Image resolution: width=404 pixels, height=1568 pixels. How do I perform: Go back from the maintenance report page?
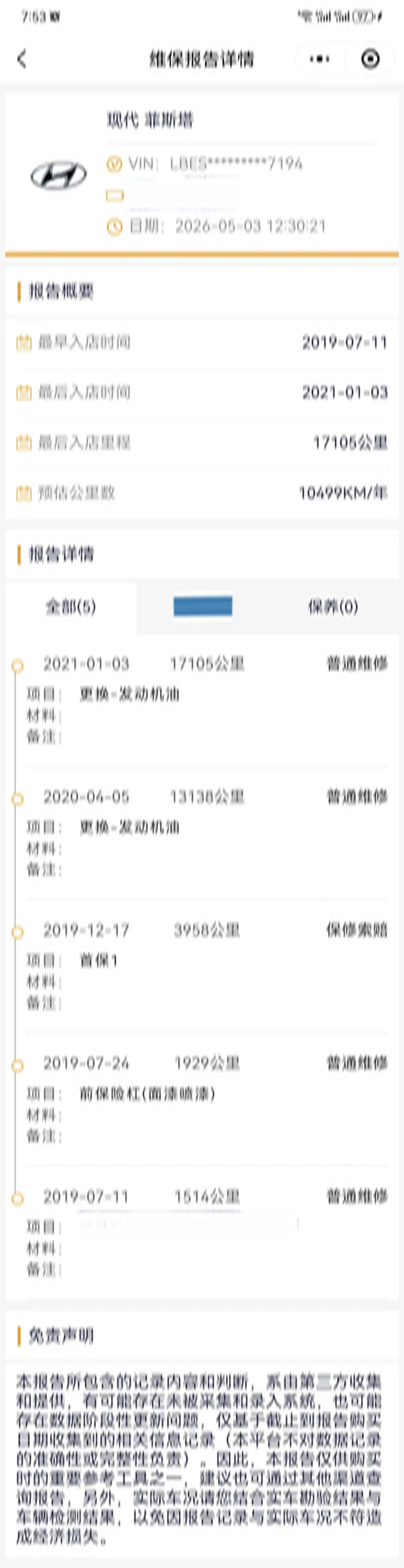coord(22,59)
